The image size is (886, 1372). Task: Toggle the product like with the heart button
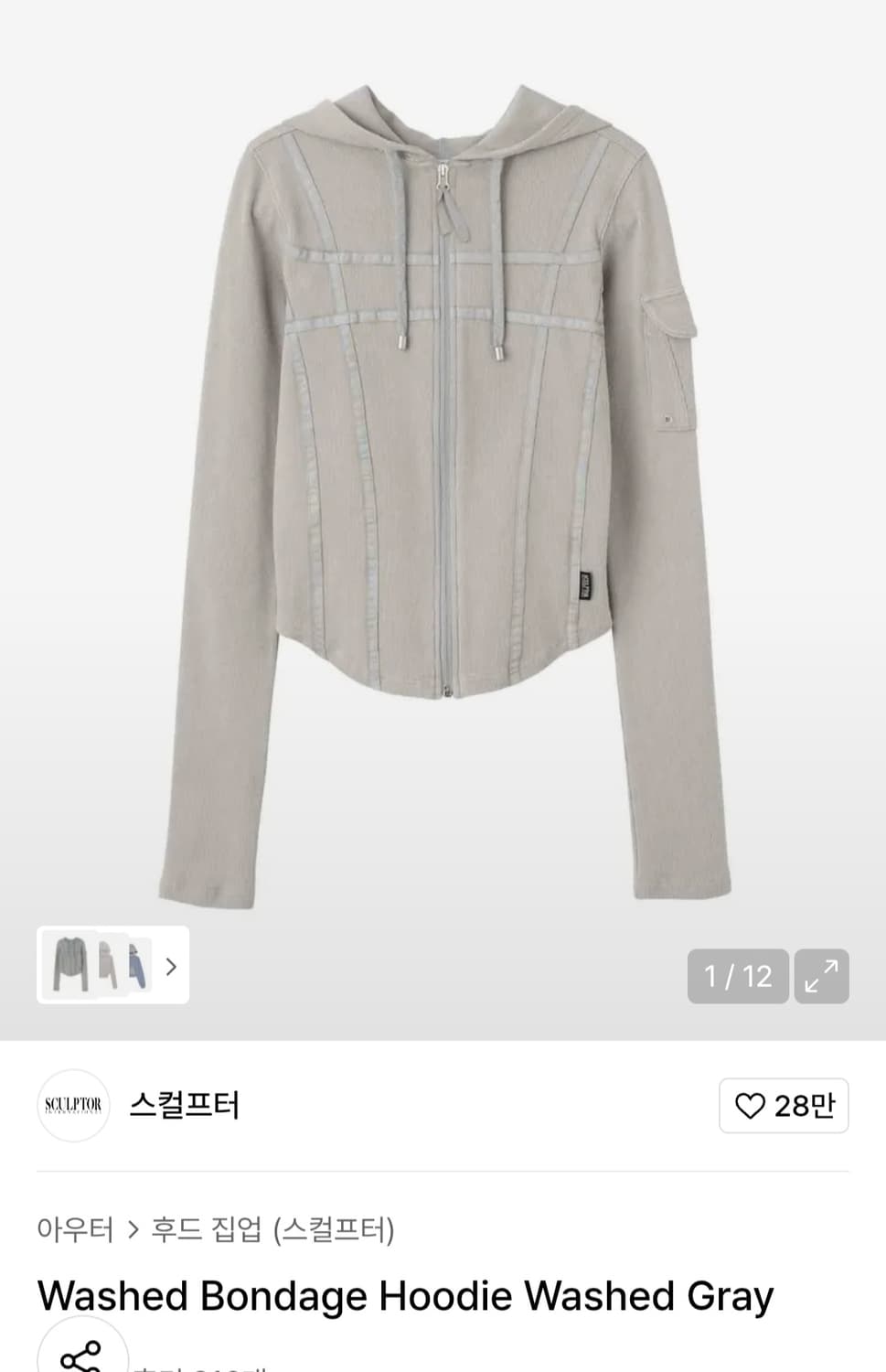click(784, 1105)
